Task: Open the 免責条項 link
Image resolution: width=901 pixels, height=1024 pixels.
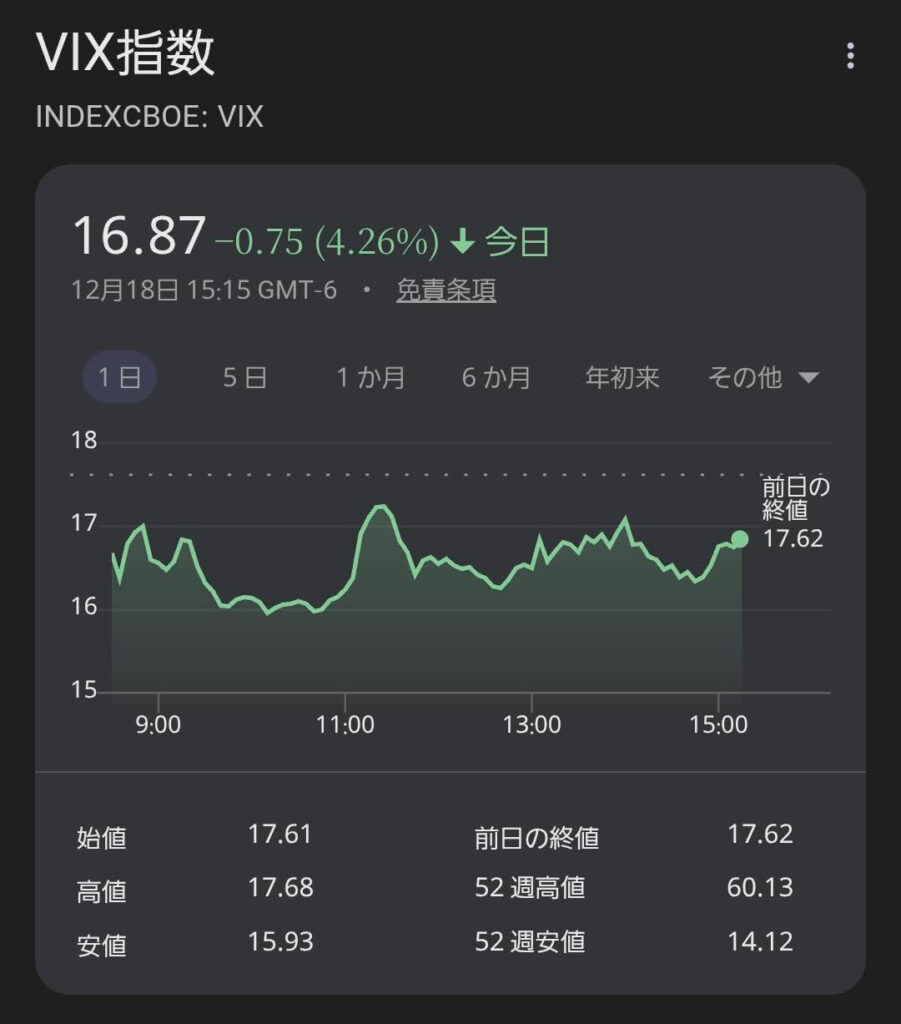Action: tap(446, 291)
